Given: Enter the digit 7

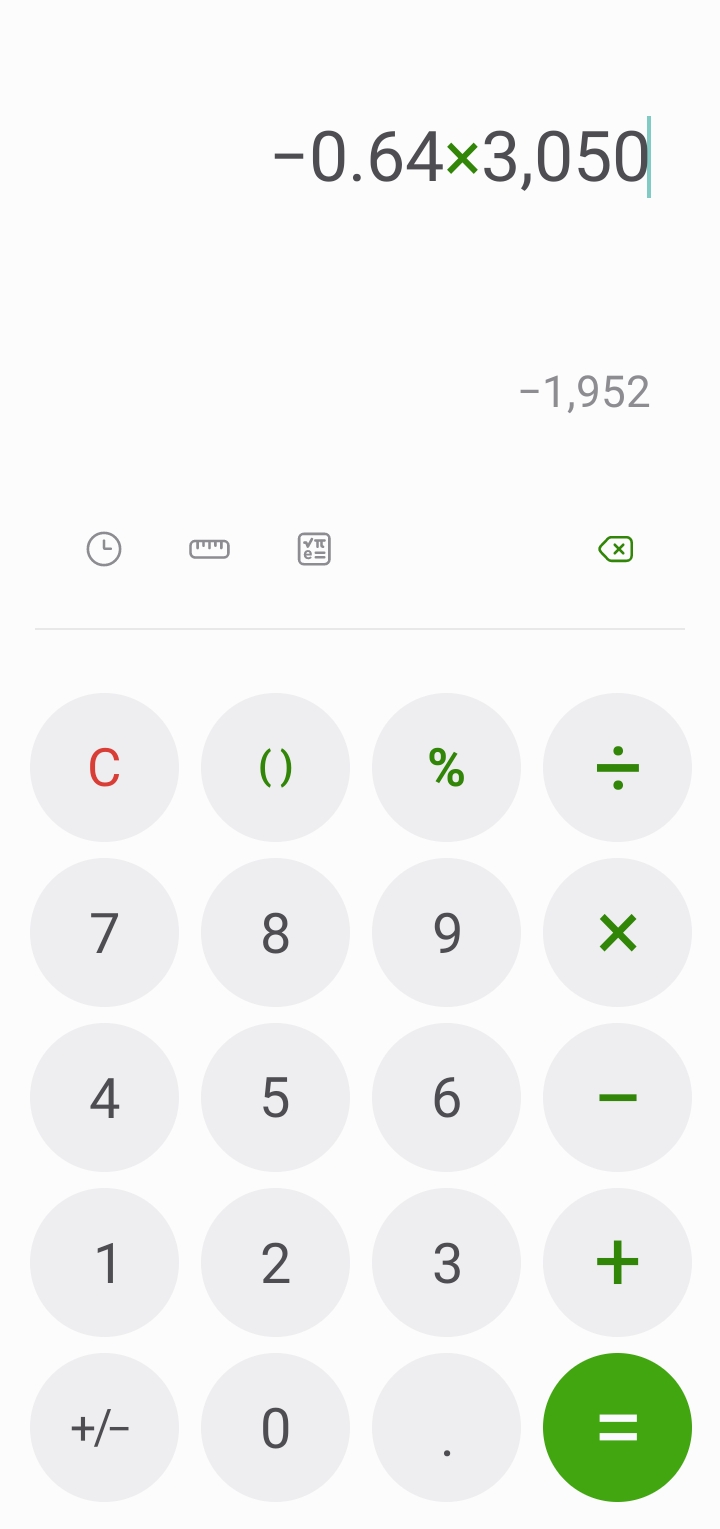Looking at the screenshot, I should 105,932.
